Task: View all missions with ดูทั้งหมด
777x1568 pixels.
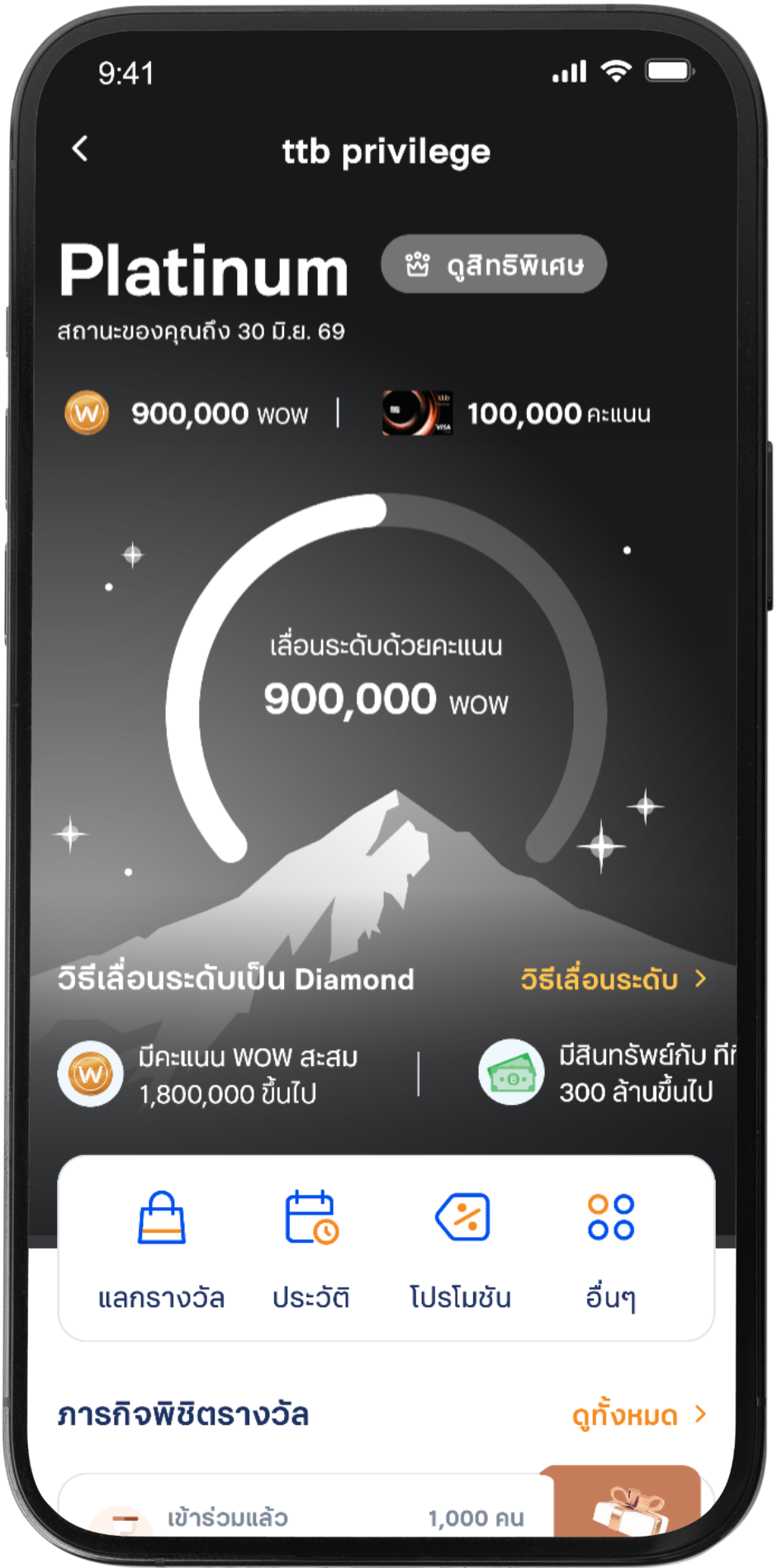Action: (x=638, y=1415)
